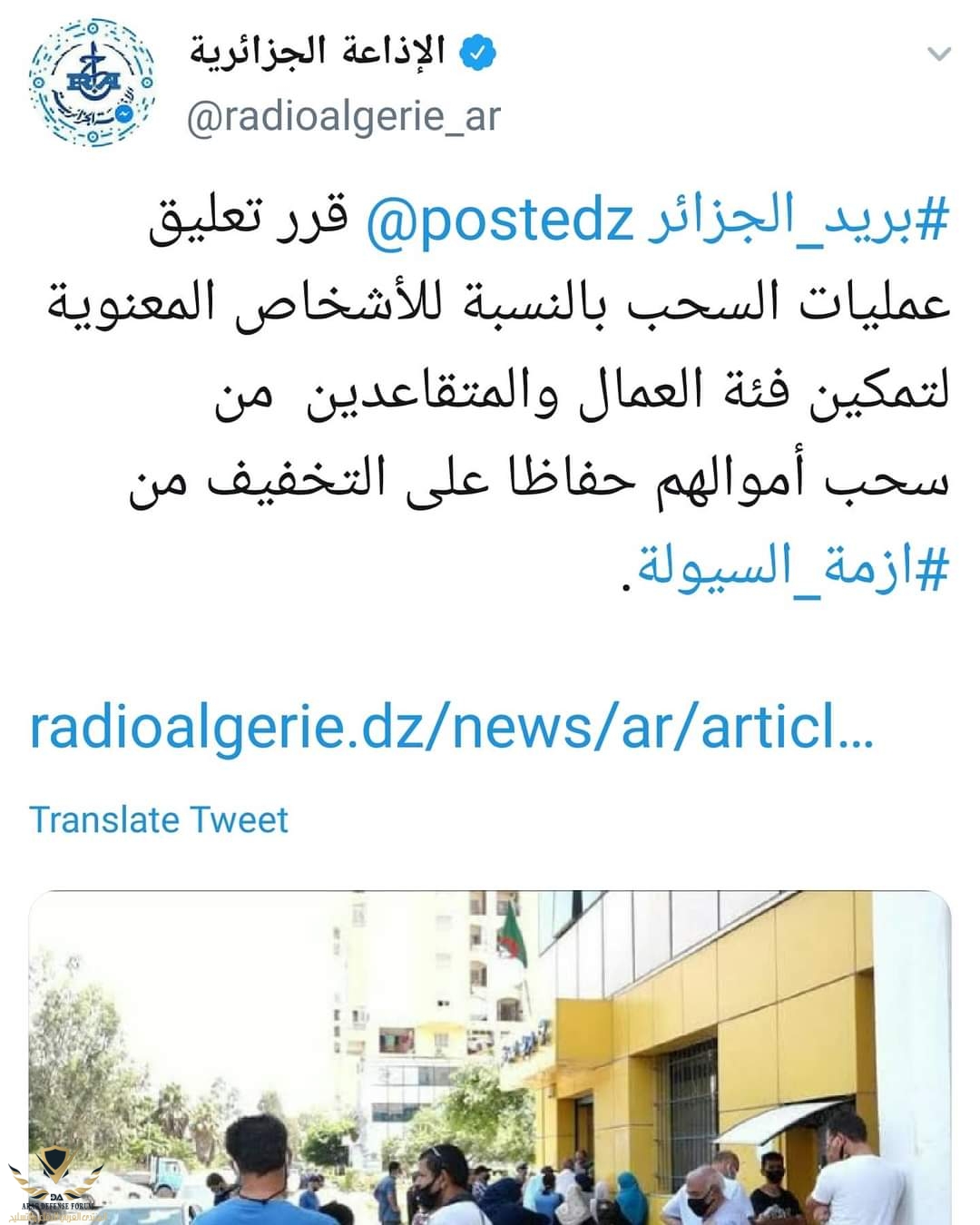980x1225 pixels.
Task: Open the @postedz mention
Action: click(499, 220)
